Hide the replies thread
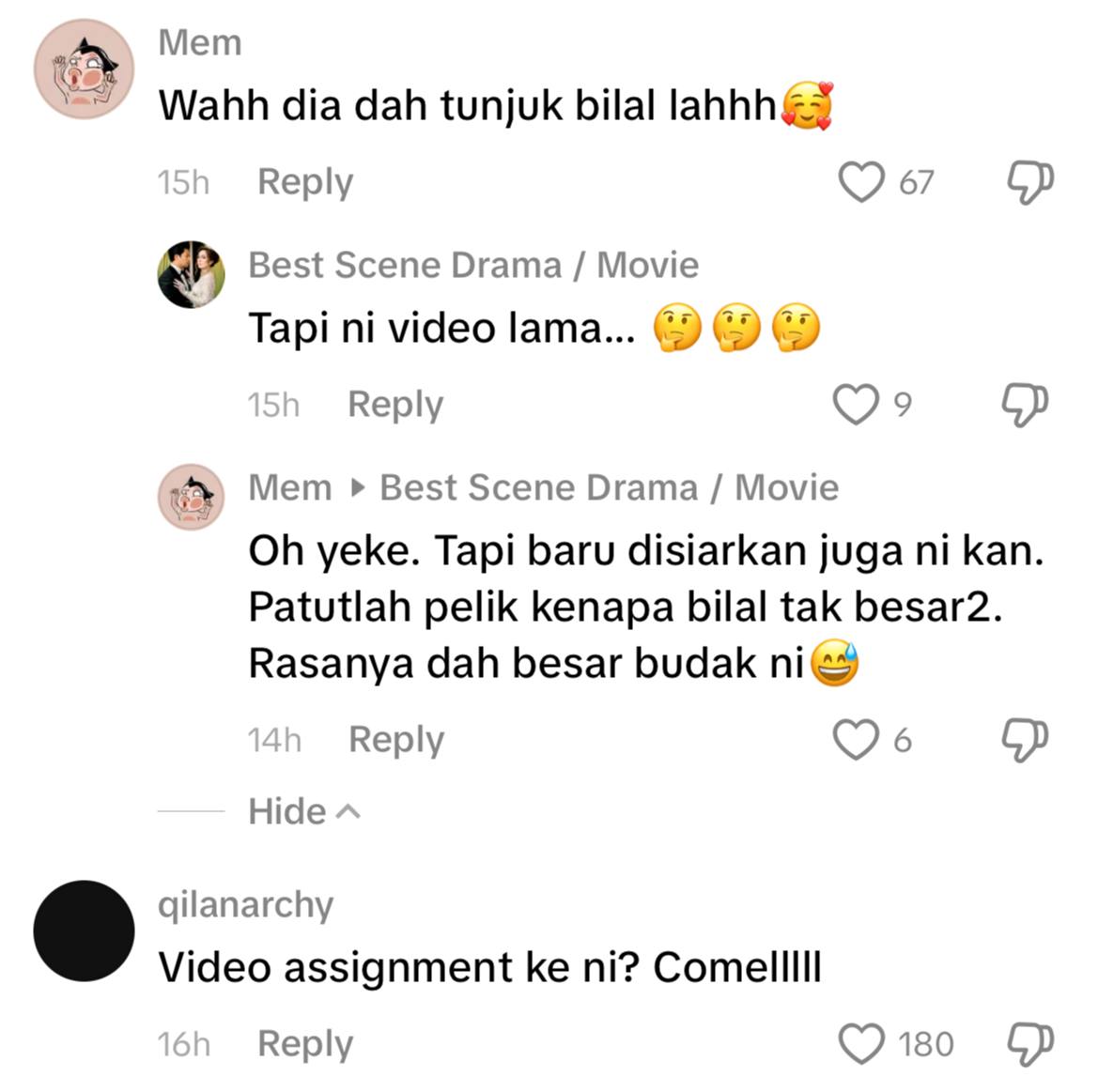The image size is (1098, 1092). click(x=302, y=811)
